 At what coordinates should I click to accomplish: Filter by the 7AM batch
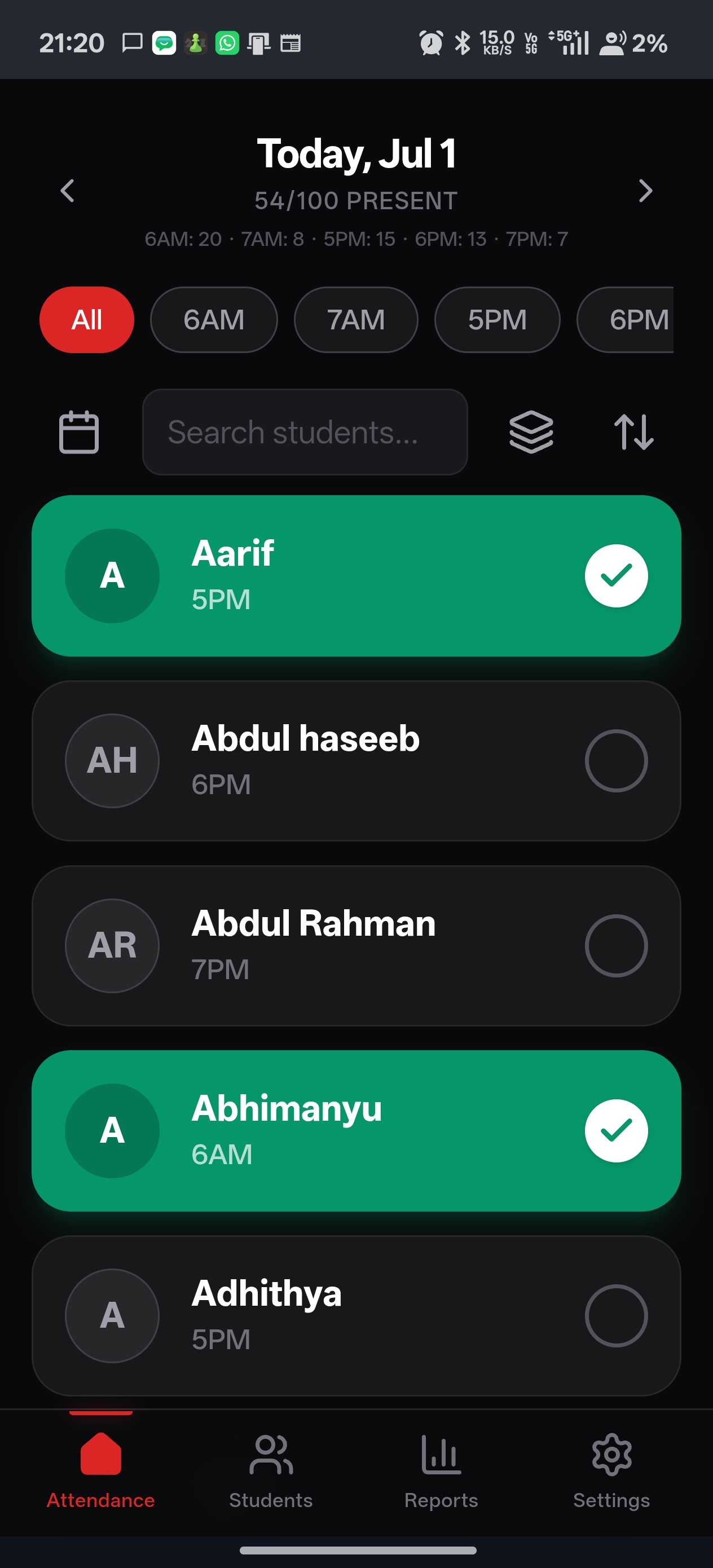pos(355,320)
